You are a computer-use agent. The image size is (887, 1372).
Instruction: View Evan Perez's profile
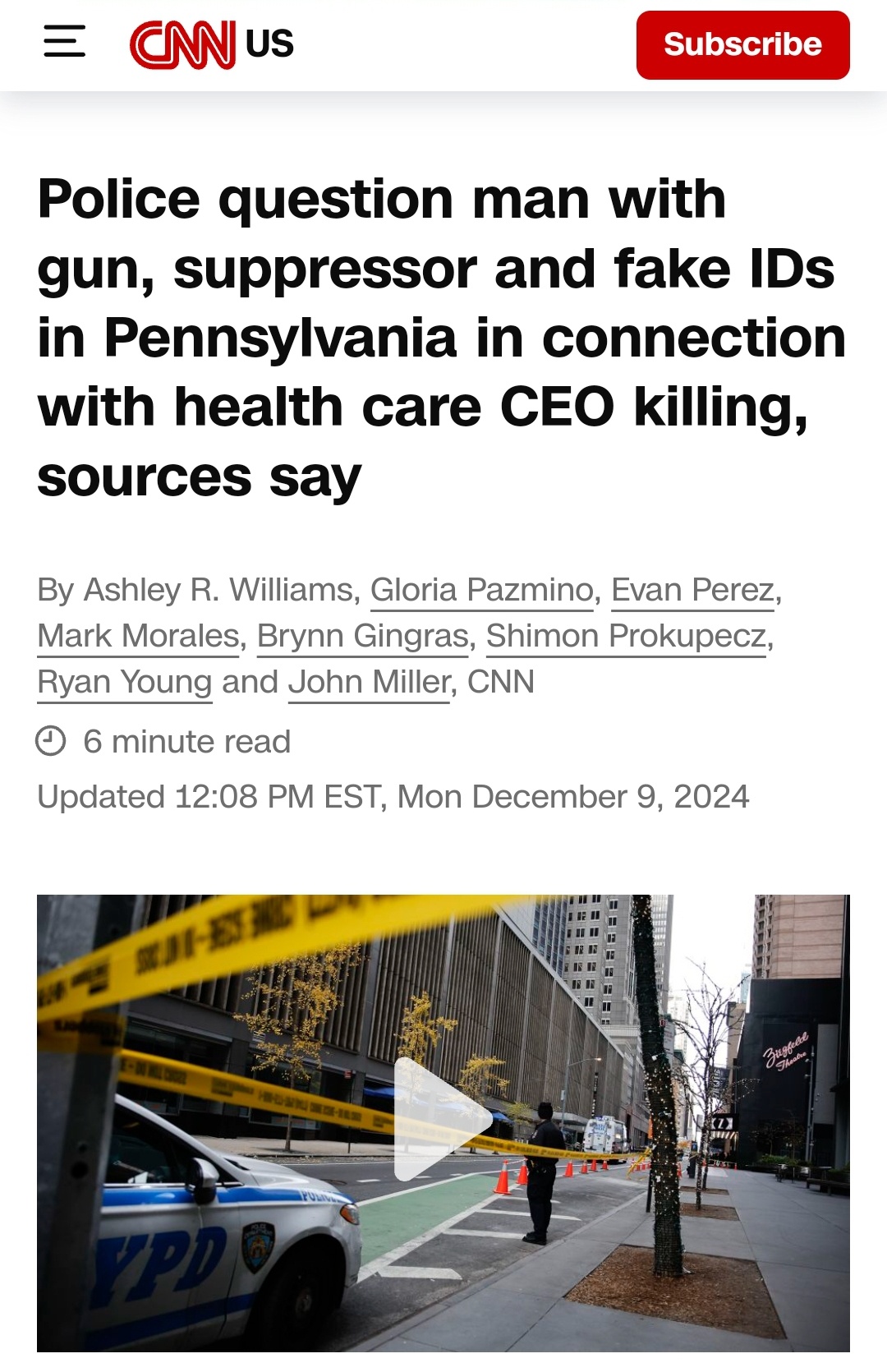(692, 590)
